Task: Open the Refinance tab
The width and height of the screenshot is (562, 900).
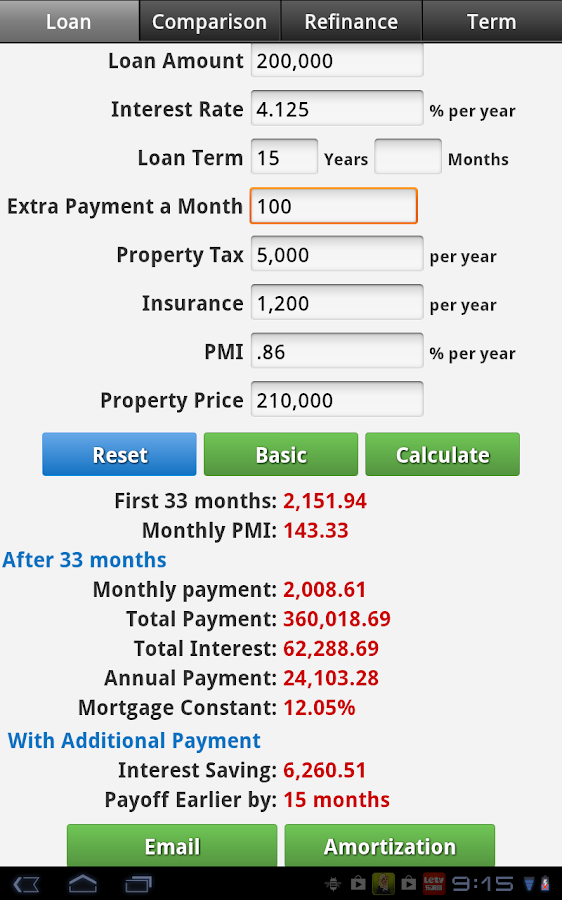Action: pos(351,21)
